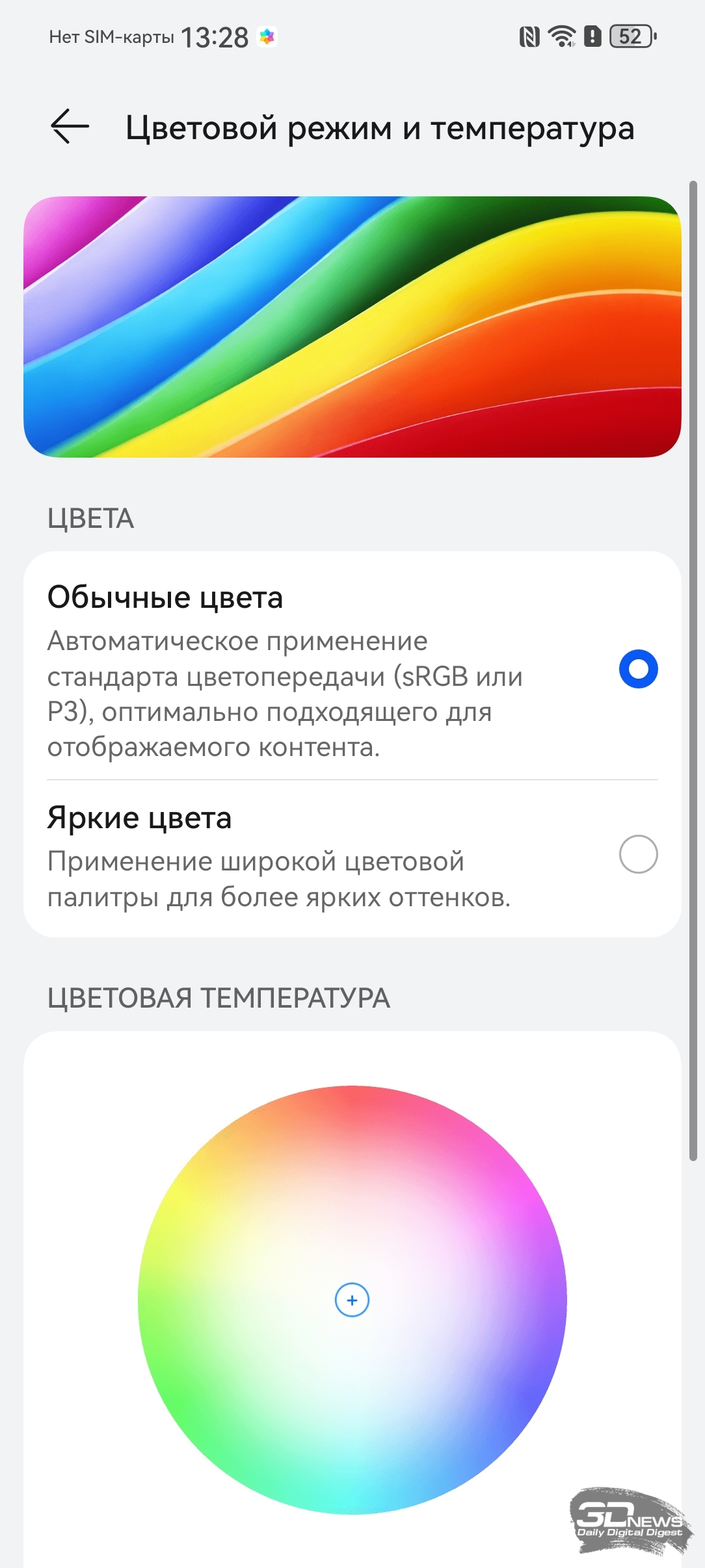705x1568 pixels.
Task: Go back from color mode settings
Action: pyautogui.click(x=70, y=126)
